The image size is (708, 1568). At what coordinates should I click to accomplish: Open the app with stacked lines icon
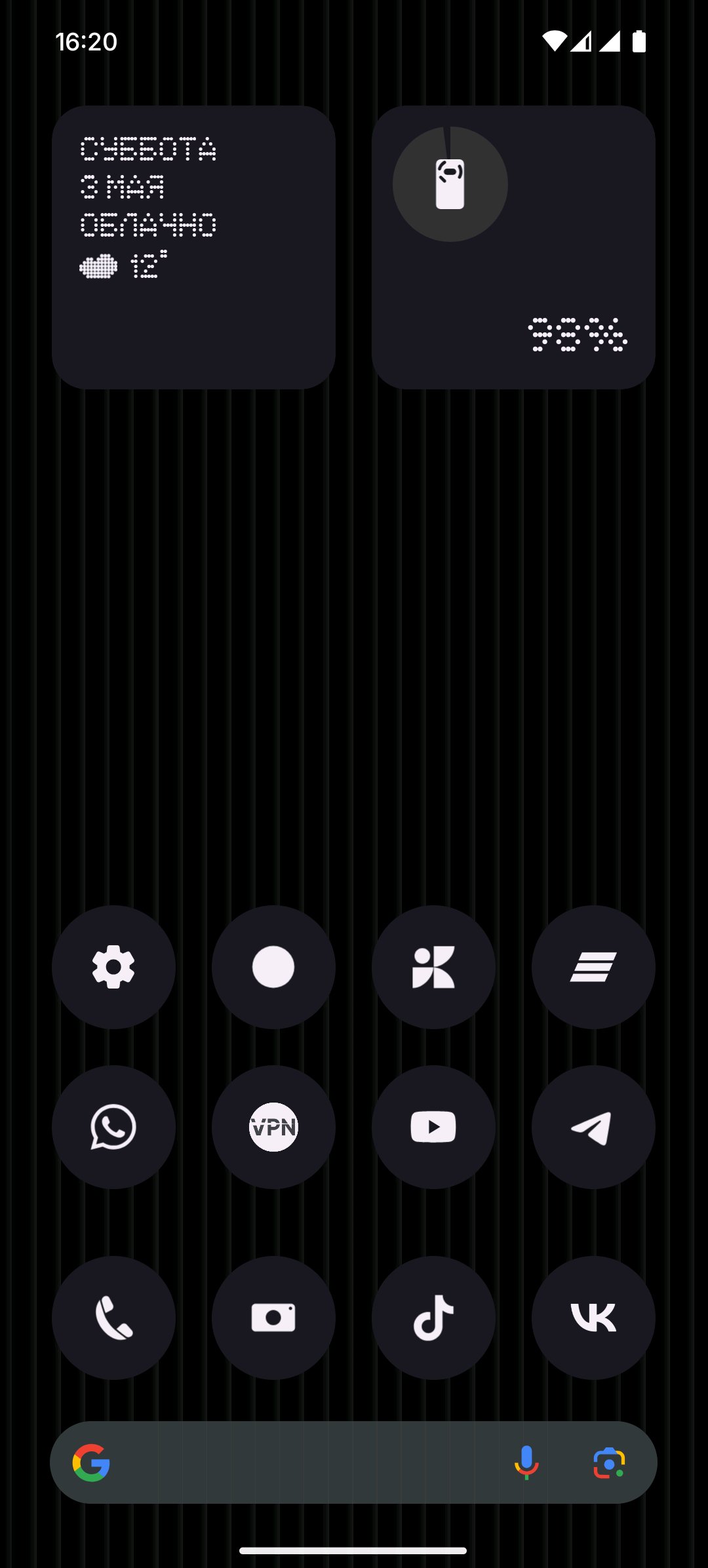[593, 967]
